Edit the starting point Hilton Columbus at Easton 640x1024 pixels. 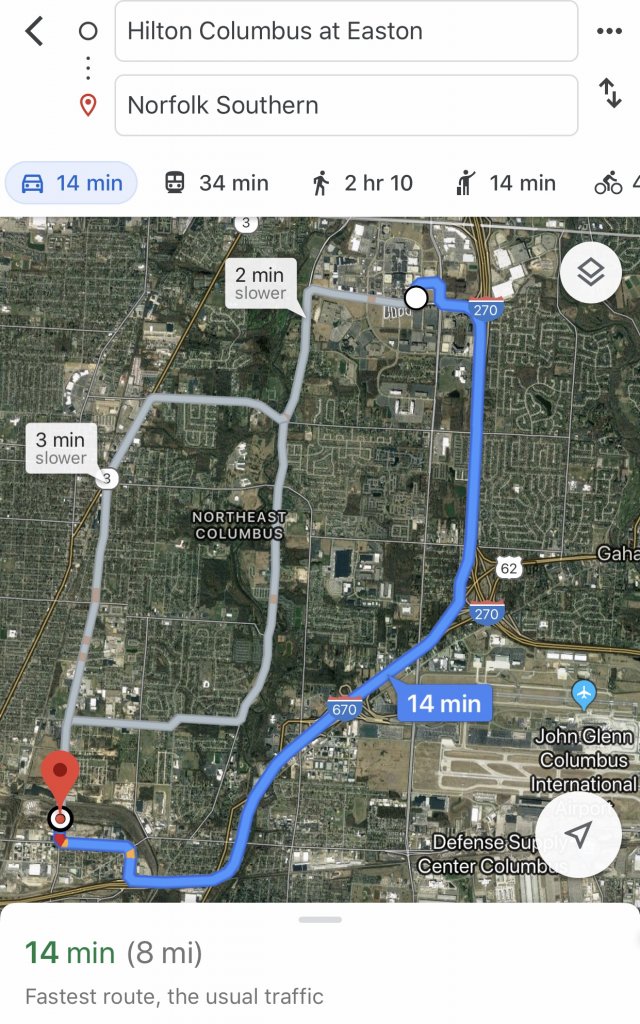pyautogui.click(x=346, y=31)
